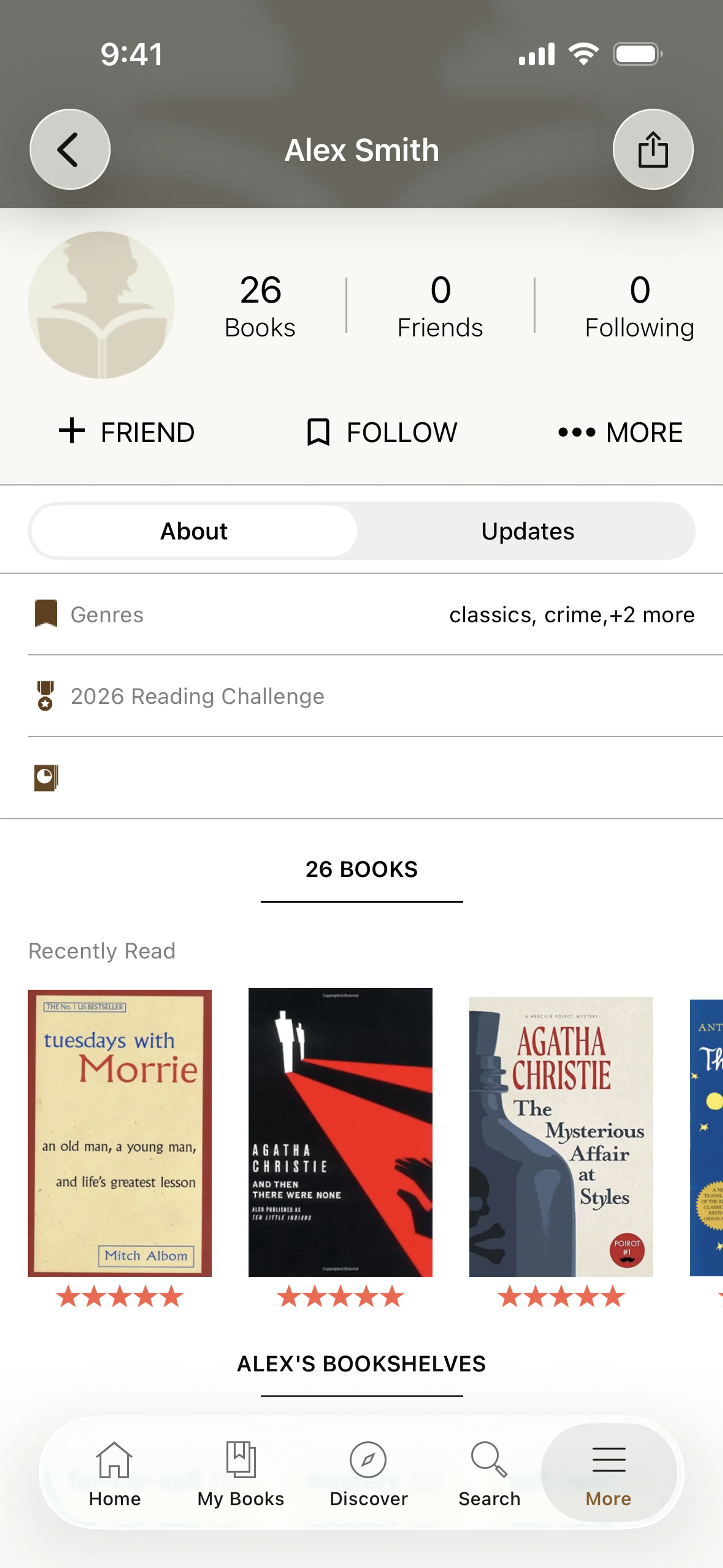Open the Tuesdays with Morrie book
The height and width of the screenshot is (1568, 723).
[x=120, y=1133]
